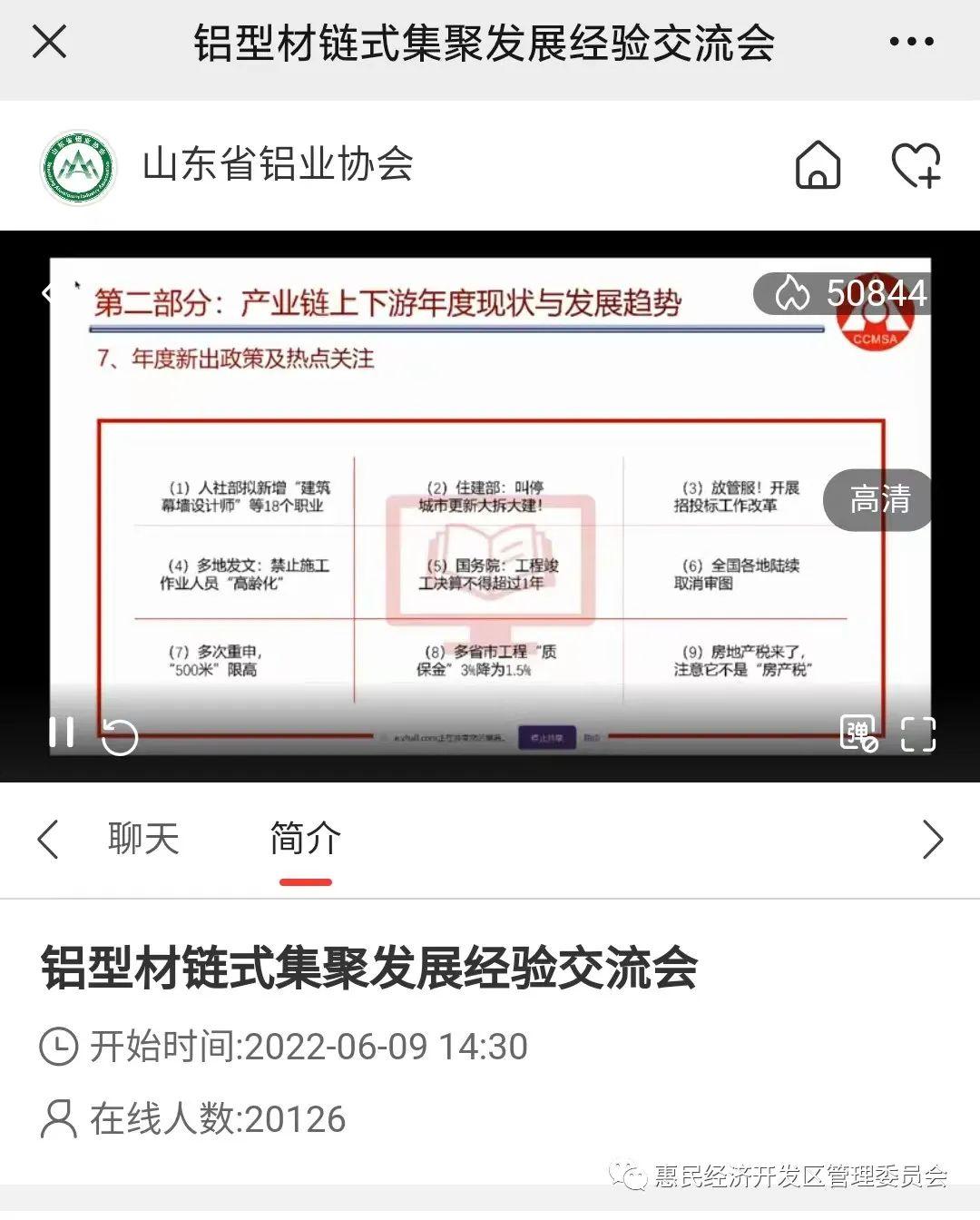
Task: Refresh the video stream
Action: [x=119, y=736]
